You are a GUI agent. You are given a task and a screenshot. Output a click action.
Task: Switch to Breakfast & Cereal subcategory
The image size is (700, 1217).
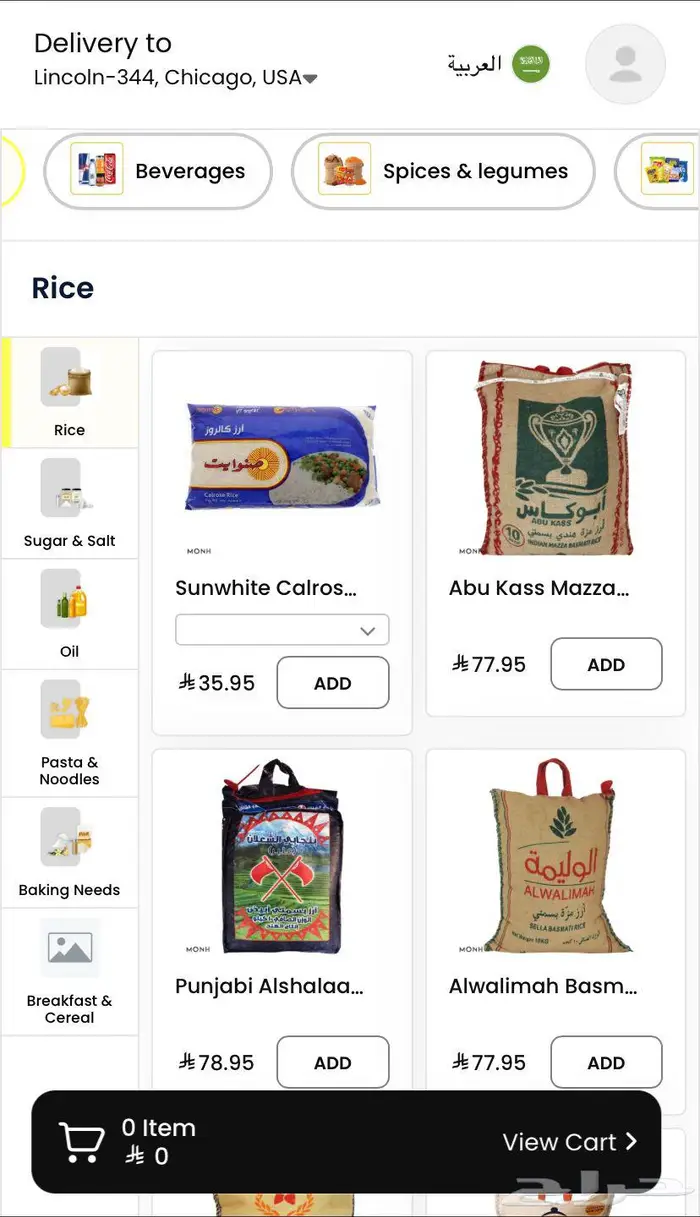[69, 972]
